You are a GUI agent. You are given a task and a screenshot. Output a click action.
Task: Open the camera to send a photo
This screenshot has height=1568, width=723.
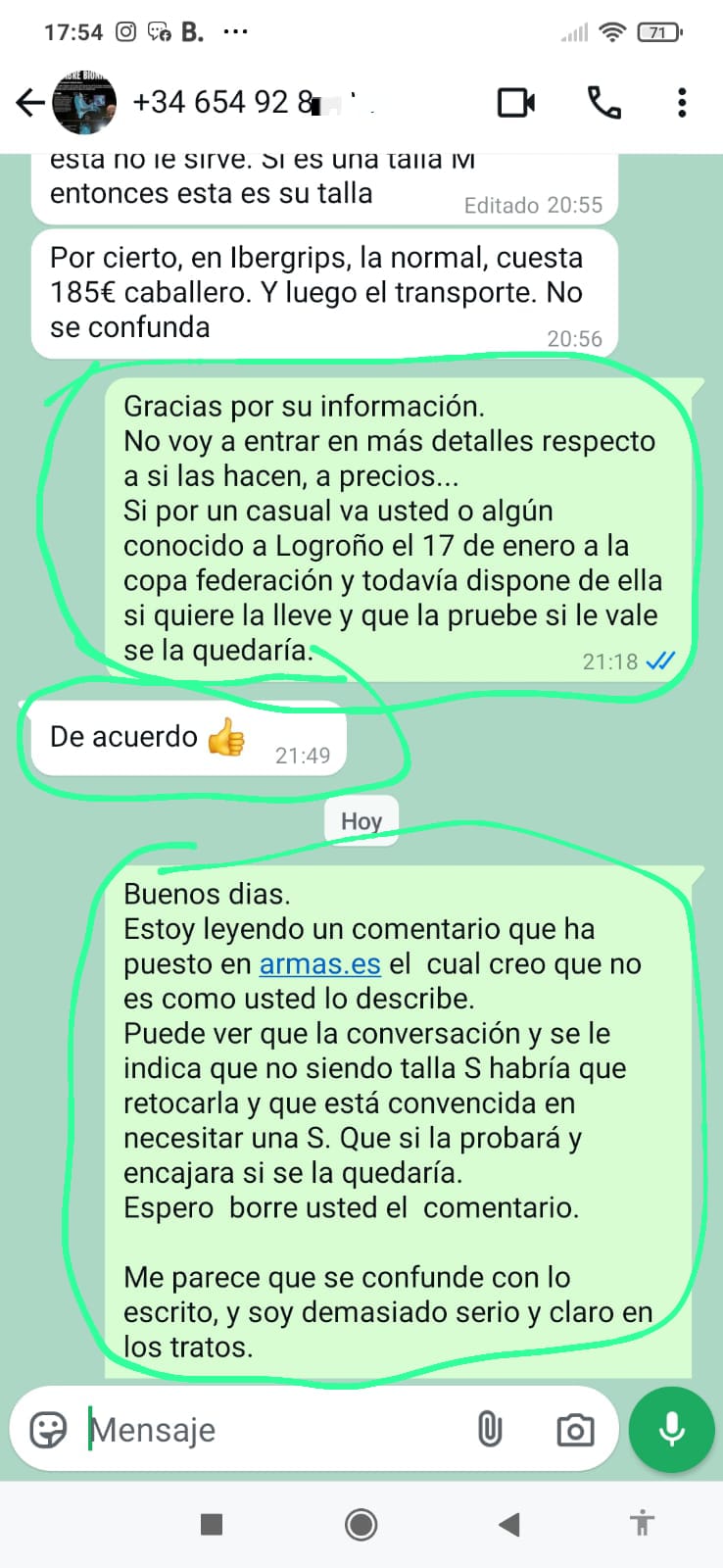click(575, 1430)
